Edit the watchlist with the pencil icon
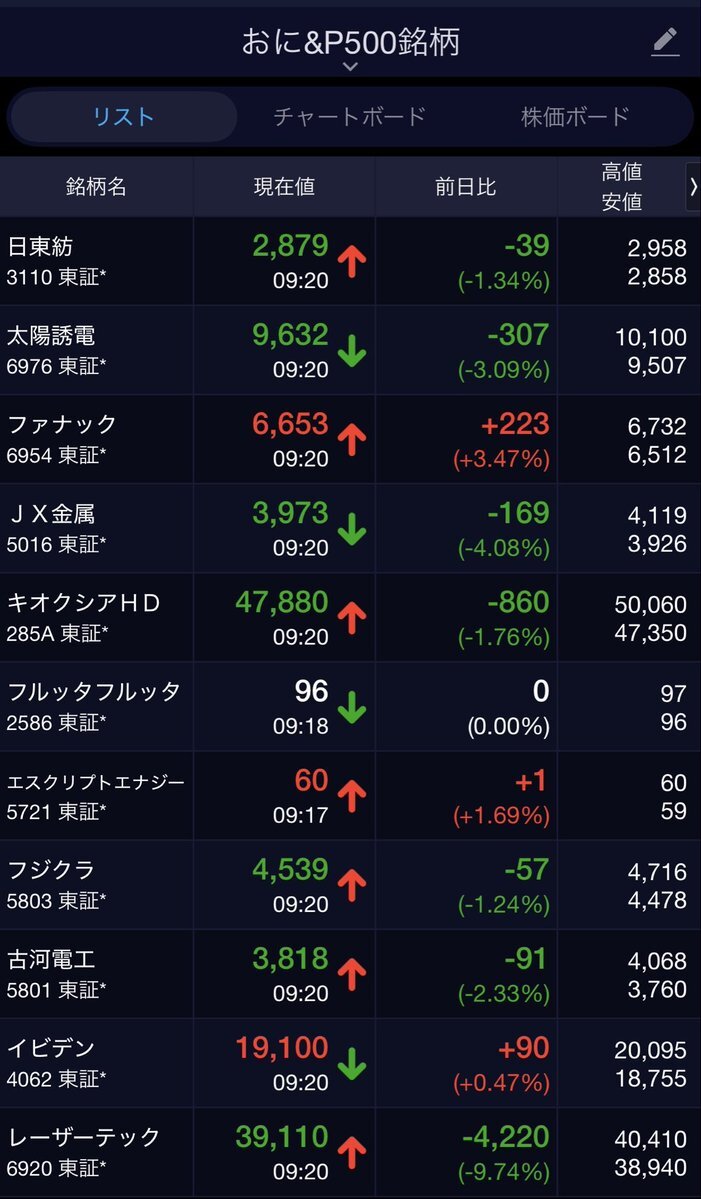 [665, 42]
